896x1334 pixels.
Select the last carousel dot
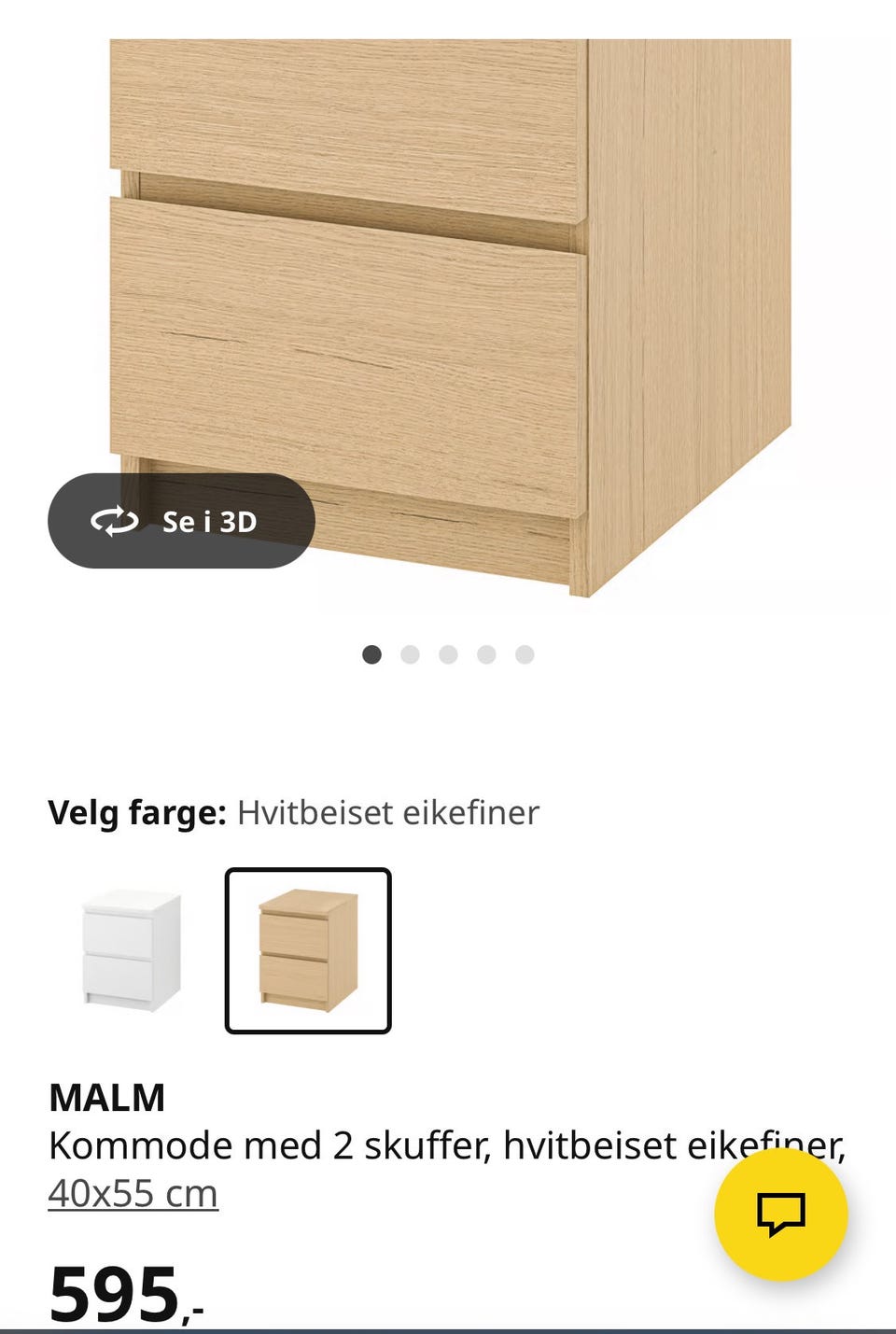(x=525, y=654)
